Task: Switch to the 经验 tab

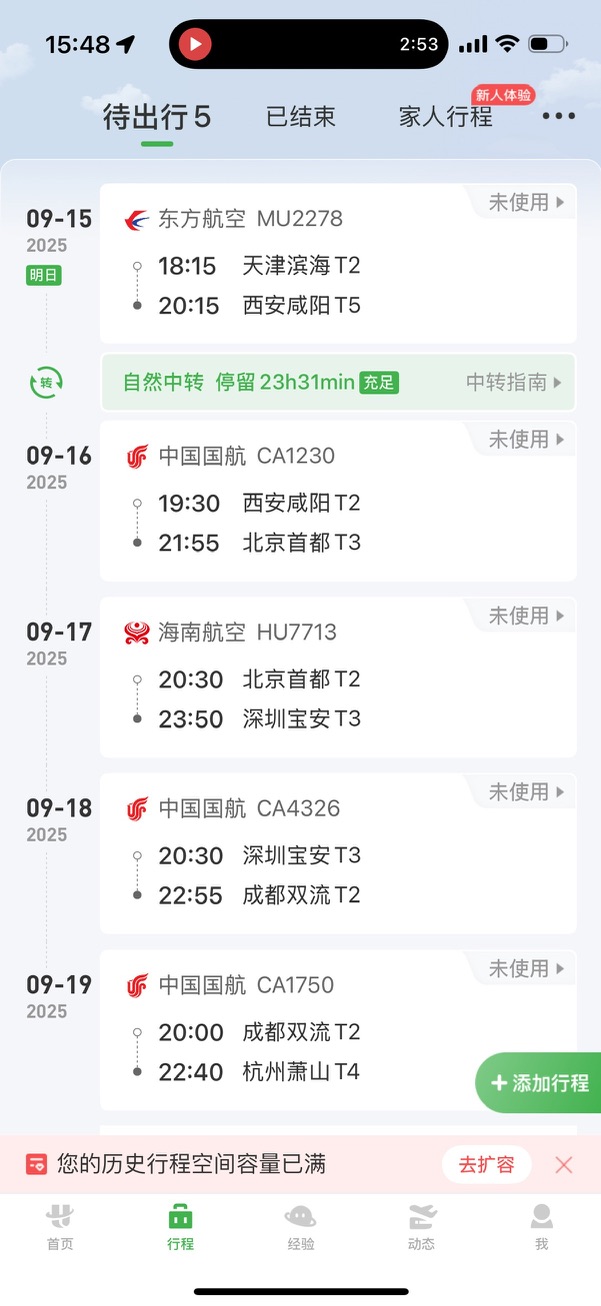Action: click(x=300, y=1227)
